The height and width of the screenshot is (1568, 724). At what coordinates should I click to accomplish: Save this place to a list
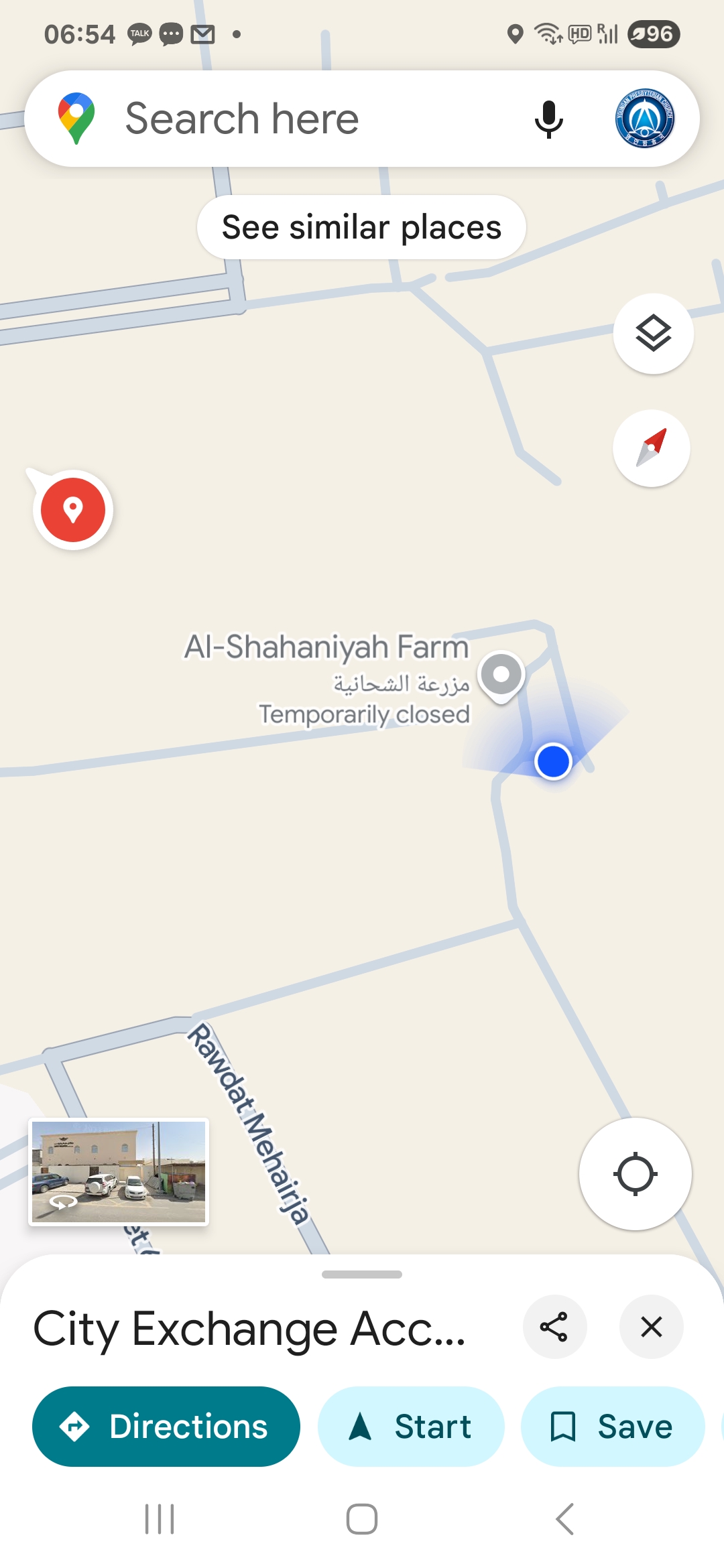613,1426
